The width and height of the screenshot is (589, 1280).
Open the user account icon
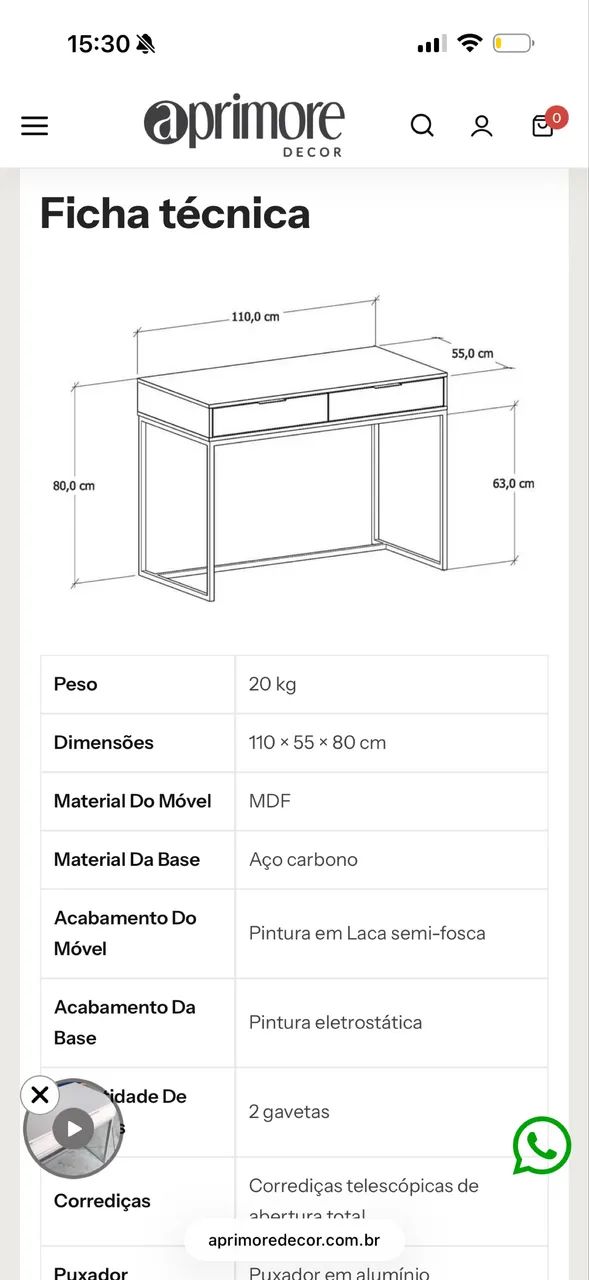(482, 126)
